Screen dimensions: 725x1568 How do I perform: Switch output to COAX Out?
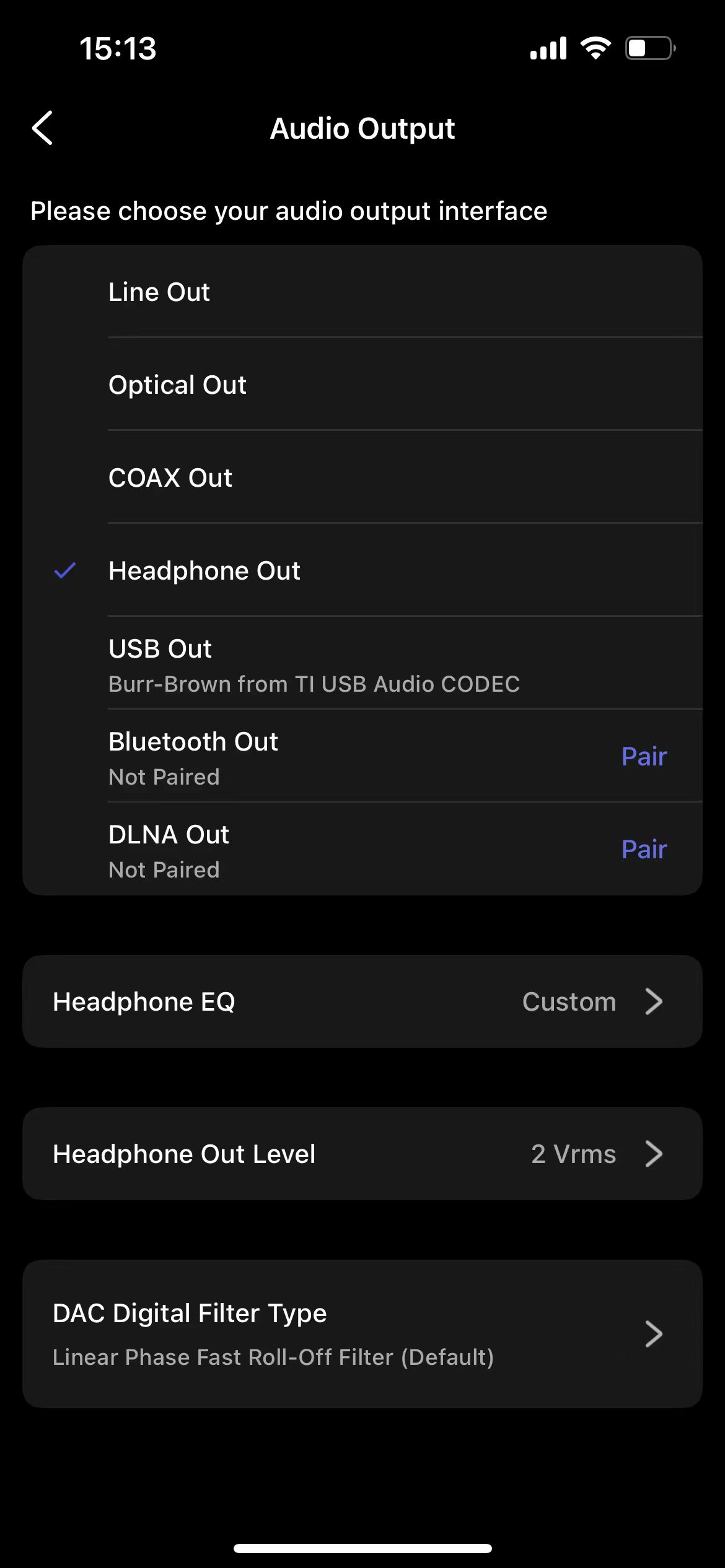click(x=362, y=477)
